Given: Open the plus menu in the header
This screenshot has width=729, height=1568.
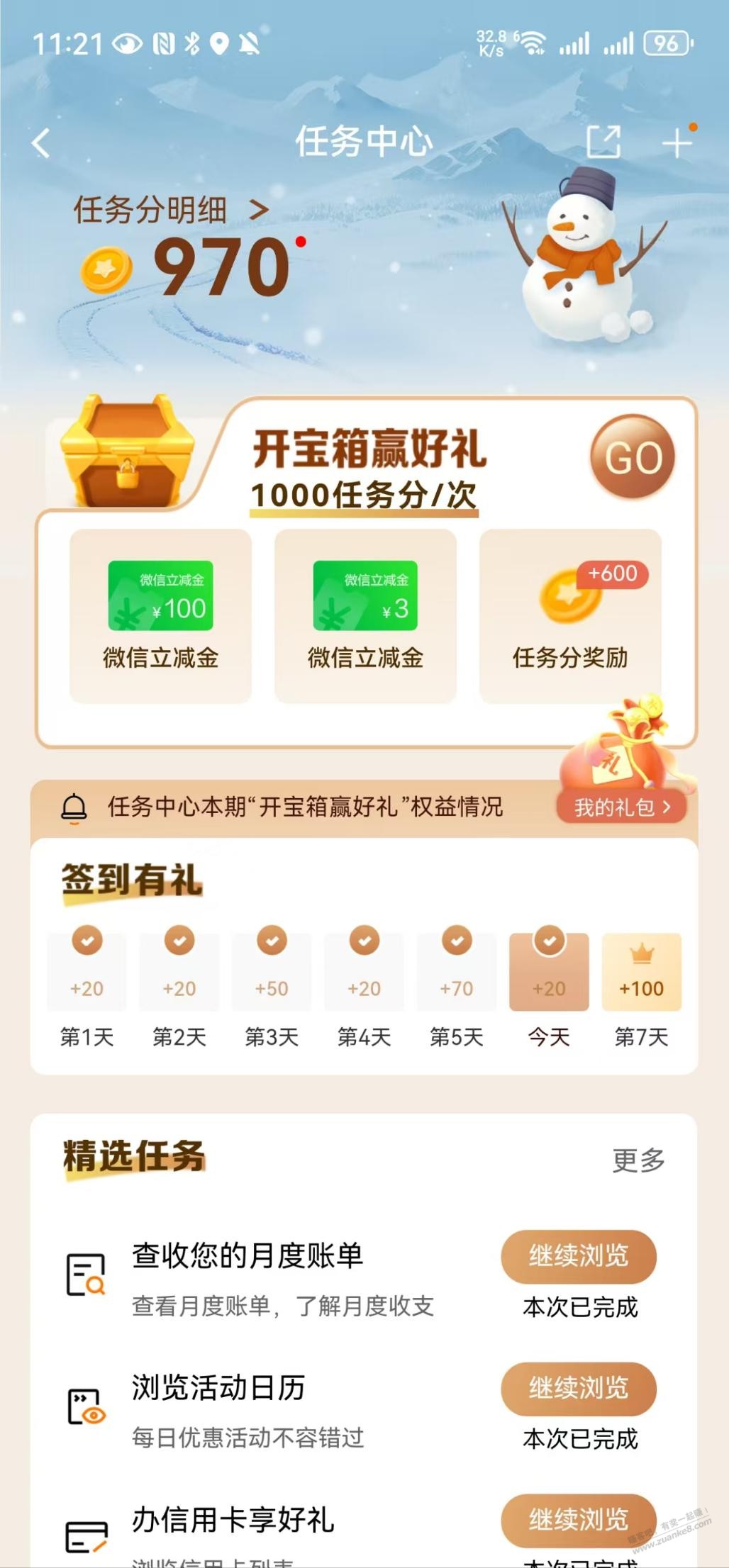Looking at the screenshot, I should coord(677,143).
